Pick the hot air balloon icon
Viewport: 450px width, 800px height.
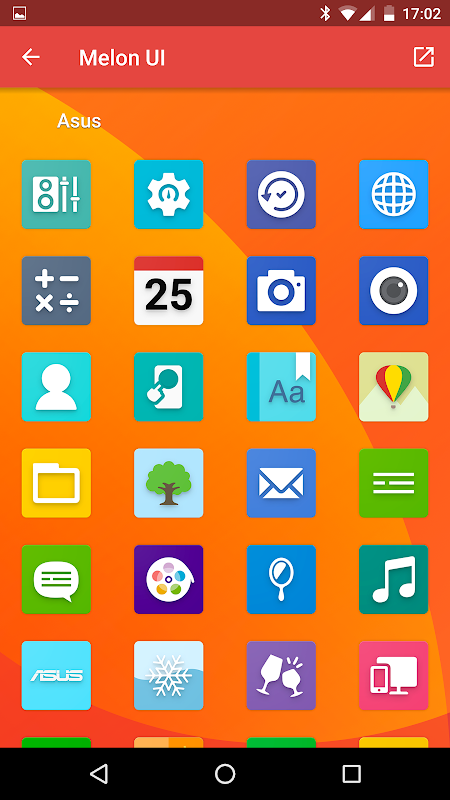click(x=393, y=387)
